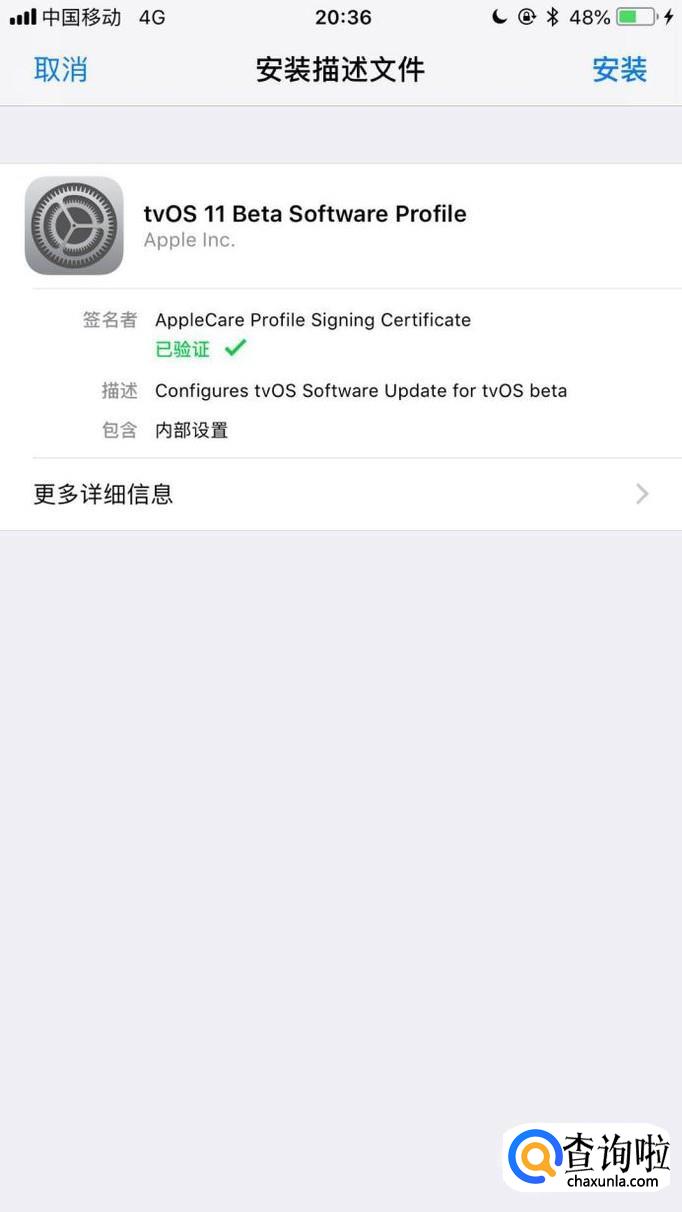Open the 更多详细信息 row
This screenshot has width=682, height=1212.
[340, 494]
